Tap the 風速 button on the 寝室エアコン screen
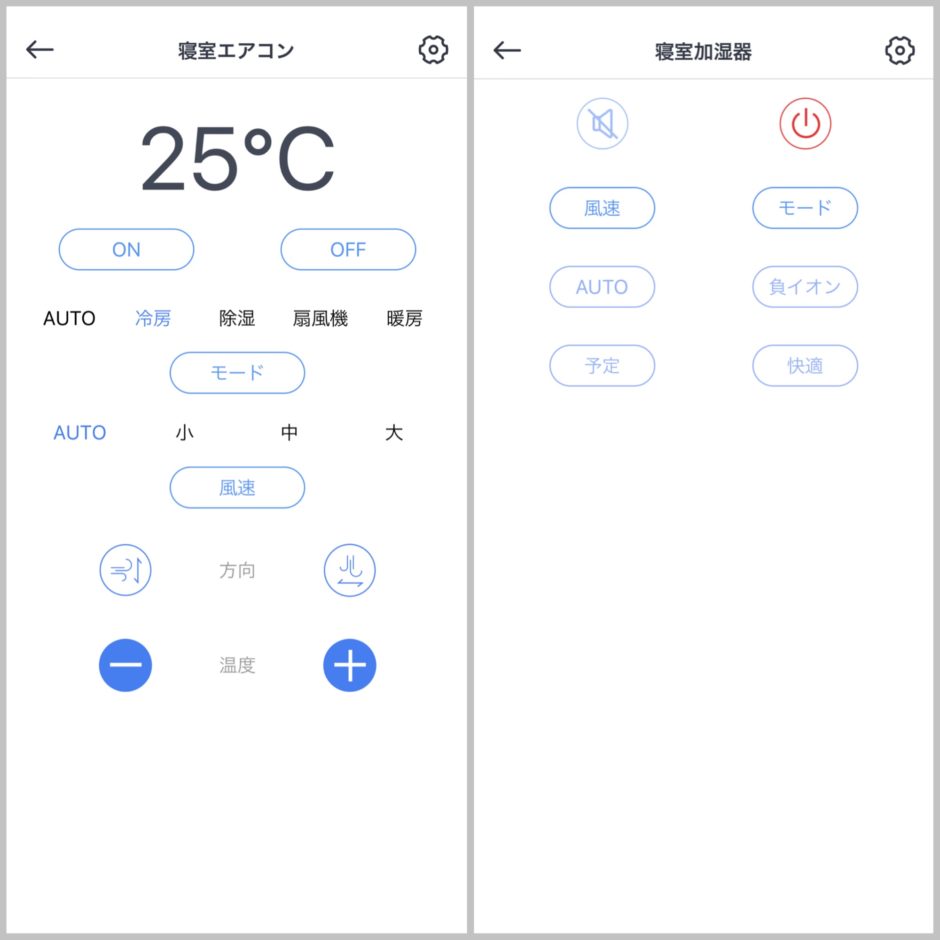 pos(237,488)
